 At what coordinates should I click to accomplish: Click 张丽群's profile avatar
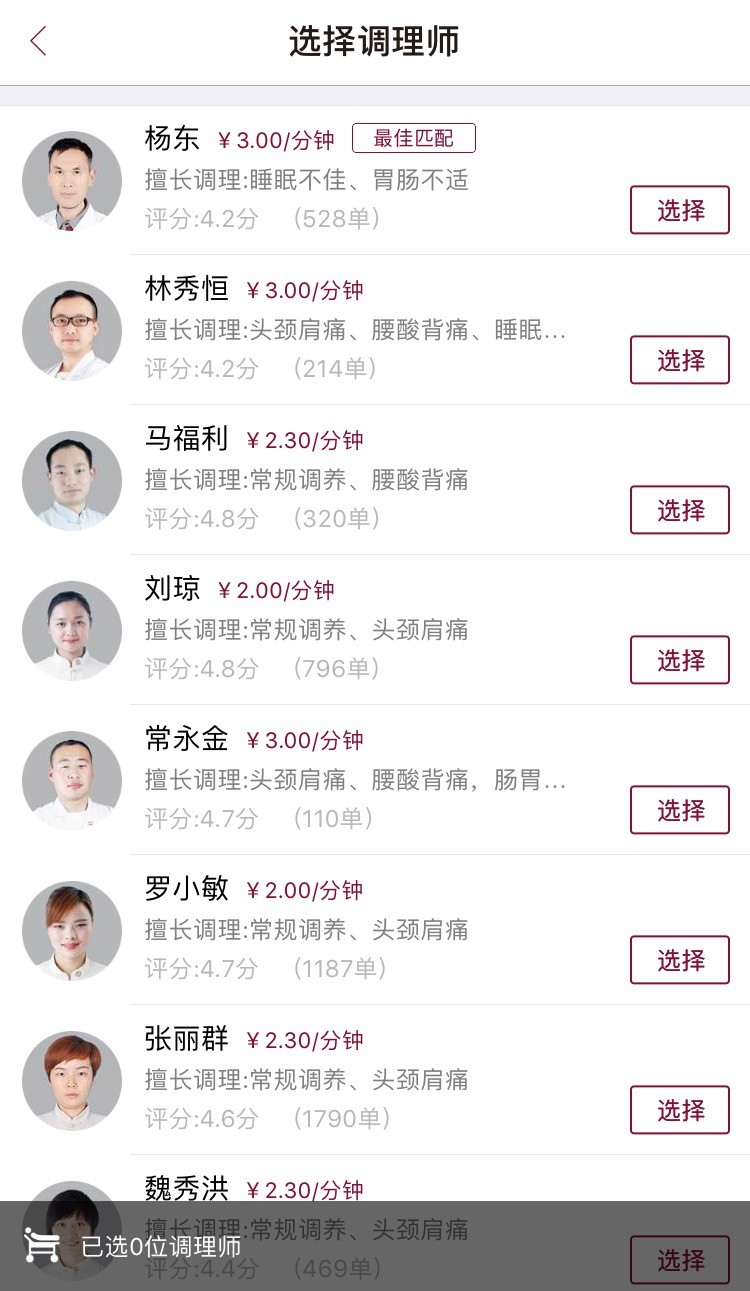coord(71,1080)
